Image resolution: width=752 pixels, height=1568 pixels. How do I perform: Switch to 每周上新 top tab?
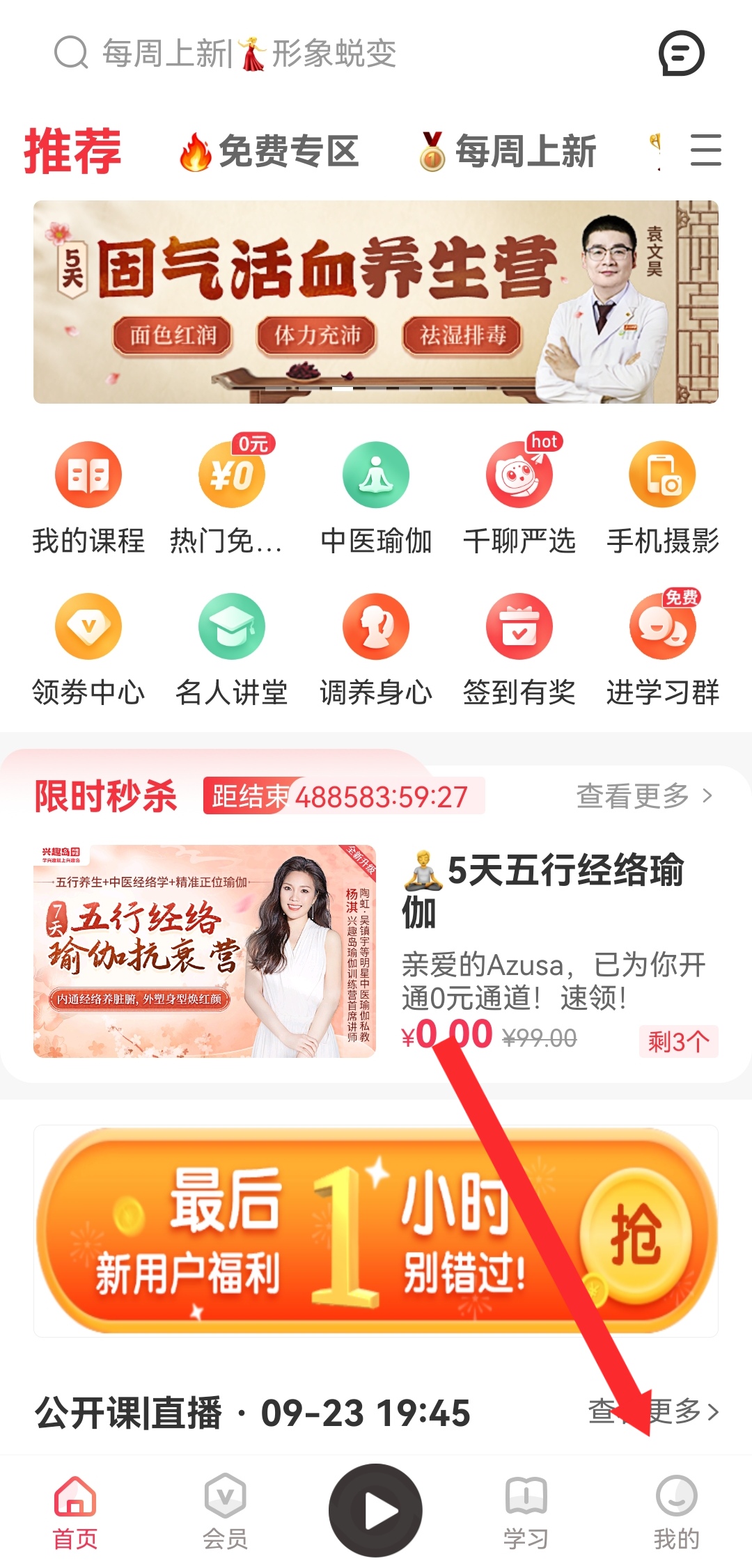pos(508,152)
